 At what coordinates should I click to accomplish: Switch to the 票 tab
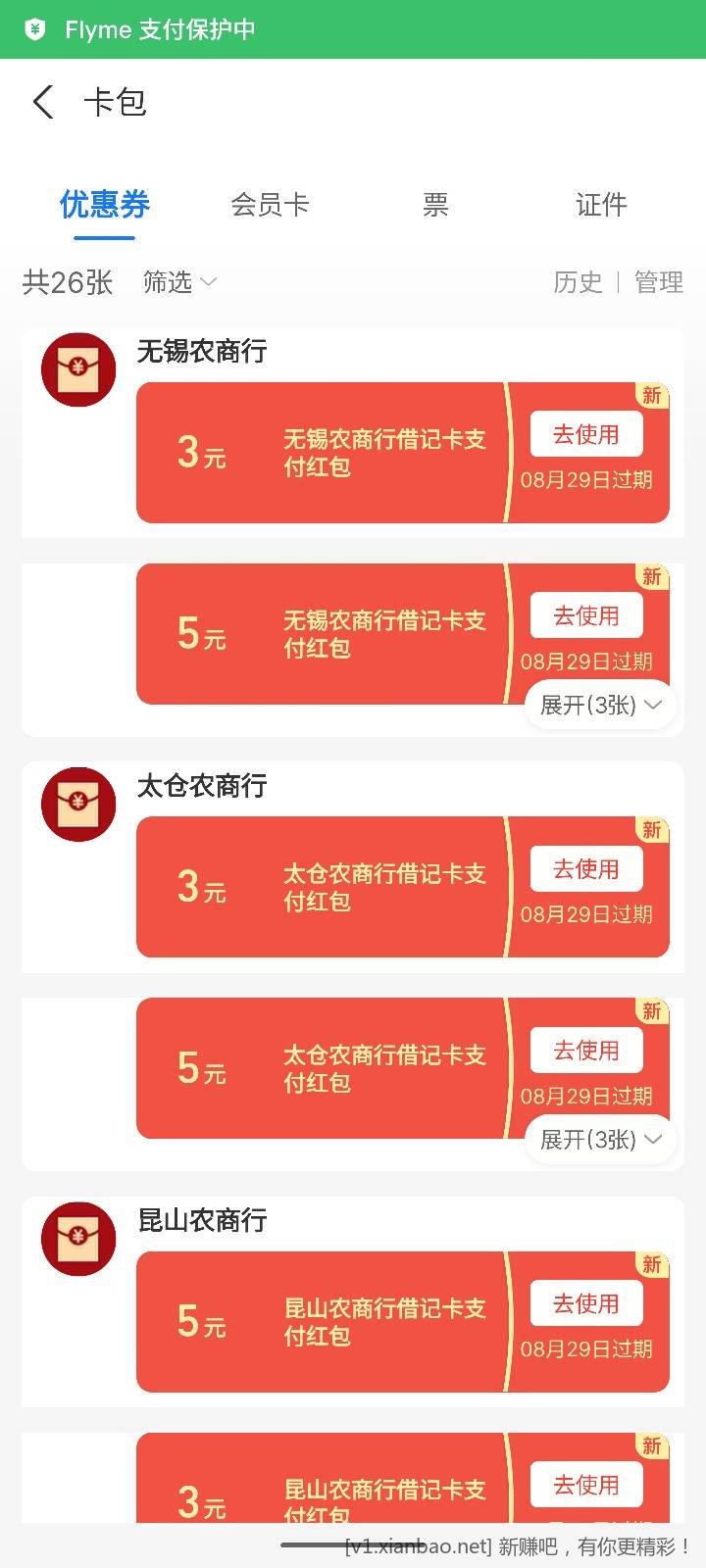[x=435, y=205]
